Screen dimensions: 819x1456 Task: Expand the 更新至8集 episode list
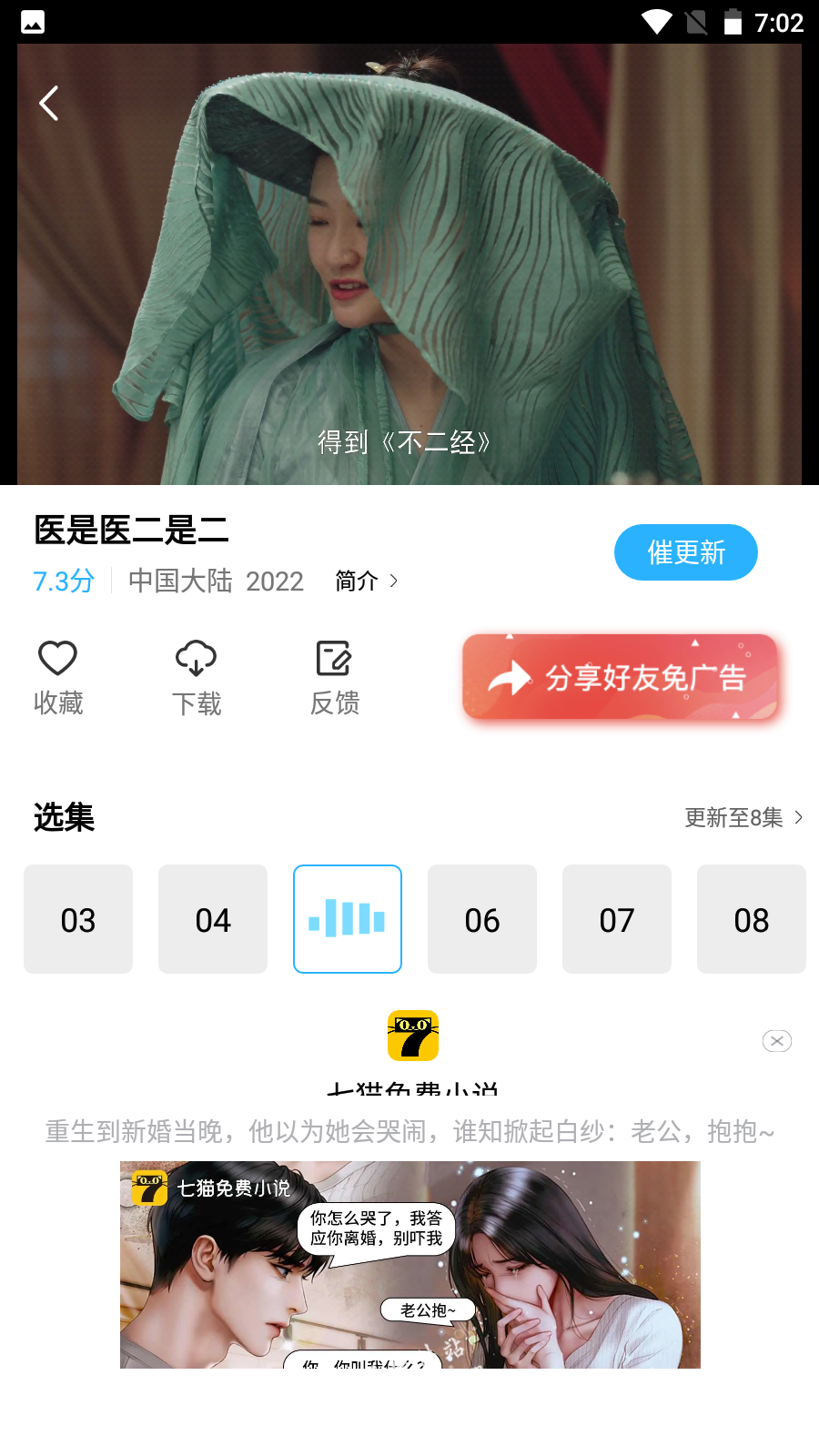[743, 817]
